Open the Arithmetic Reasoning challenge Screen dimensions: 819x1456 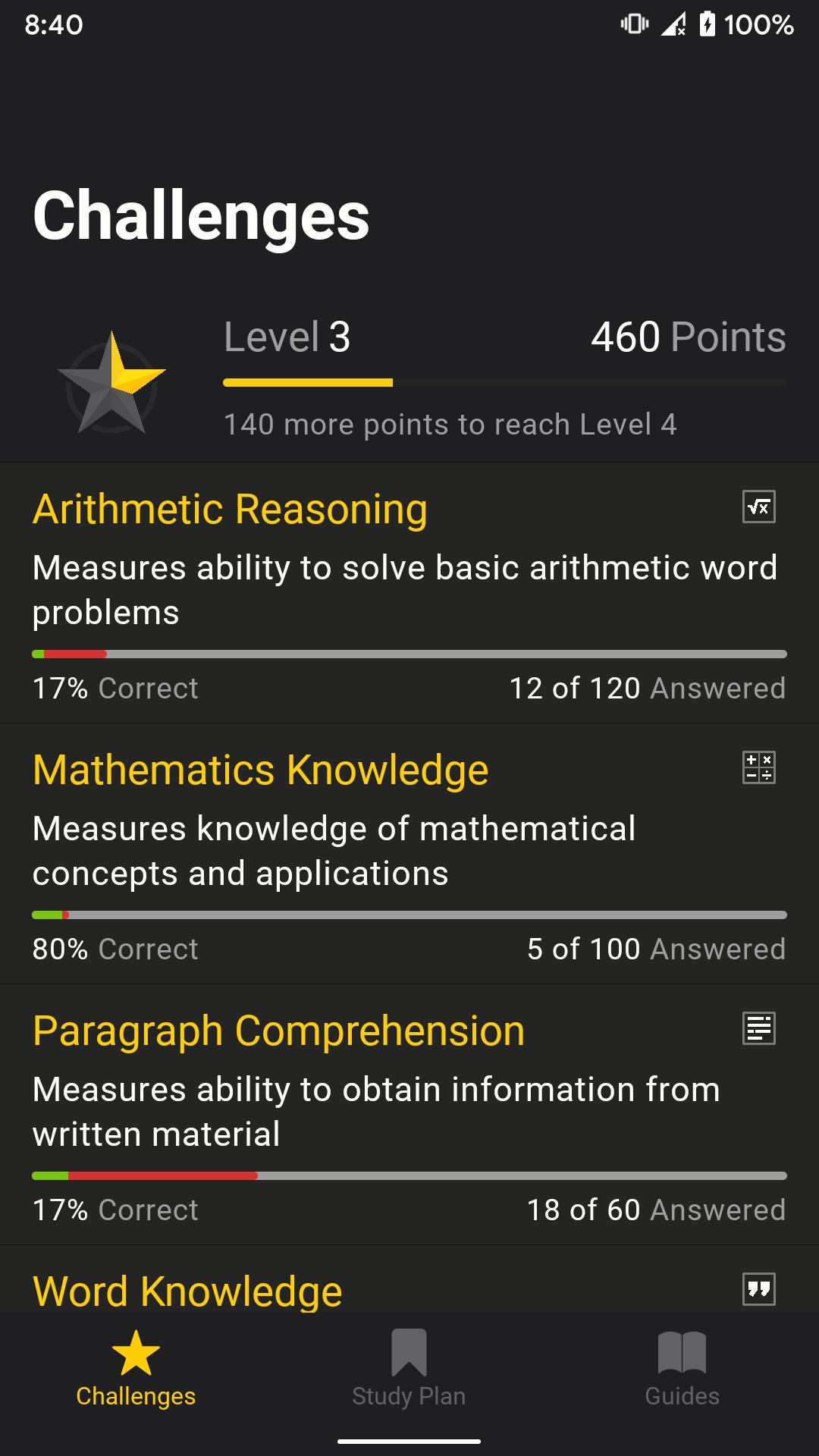click(x=230, y=510)
